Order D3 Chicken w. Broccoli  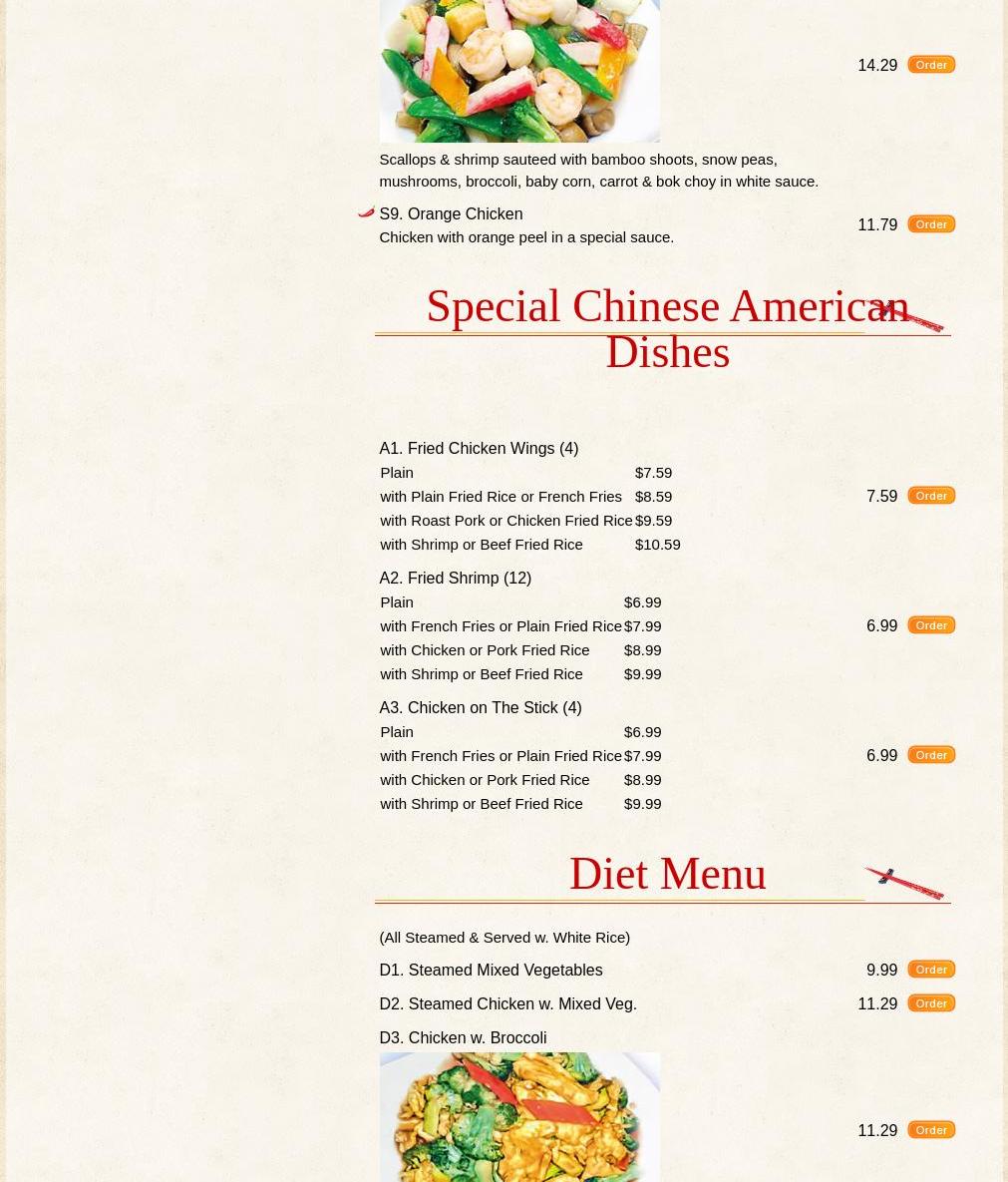coord(931,1130)
